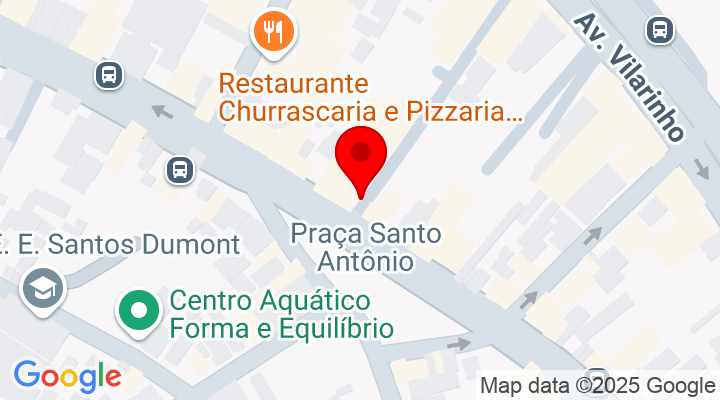Open the Restaurante Churrascaria e Pizzaria marker

[x=272, y=31]
